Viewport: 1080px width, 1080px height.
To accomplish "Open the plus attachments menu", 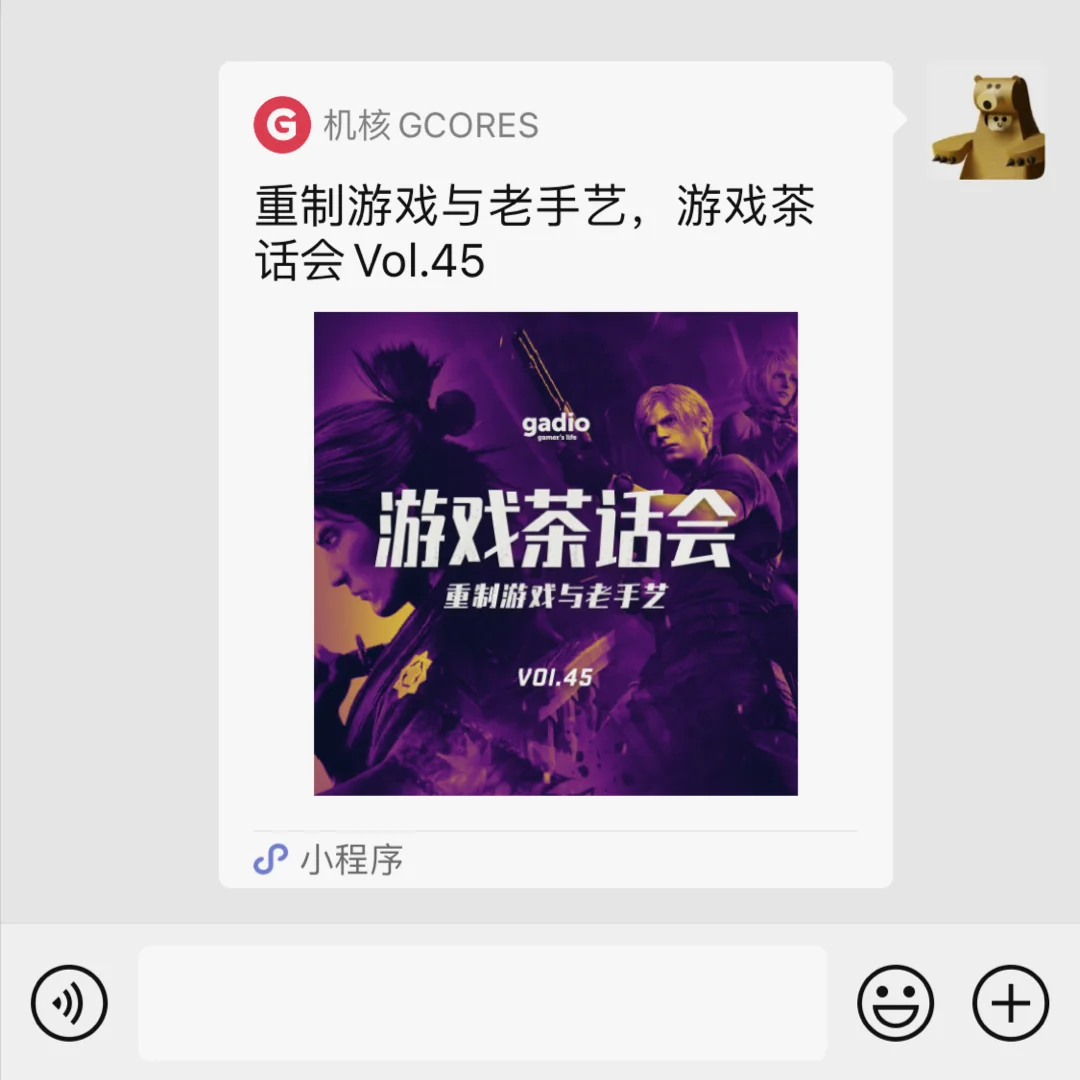I will 1010,1003.
